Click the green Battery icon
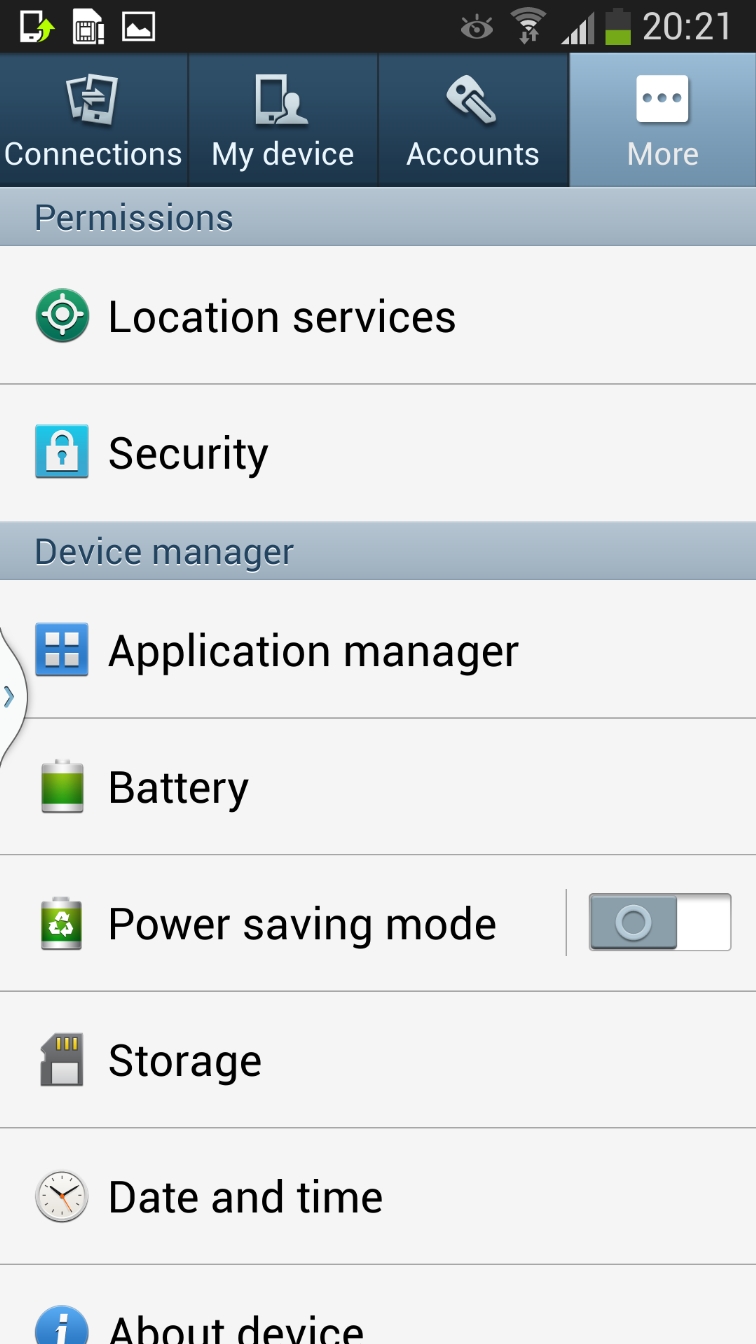 [62, 786]
